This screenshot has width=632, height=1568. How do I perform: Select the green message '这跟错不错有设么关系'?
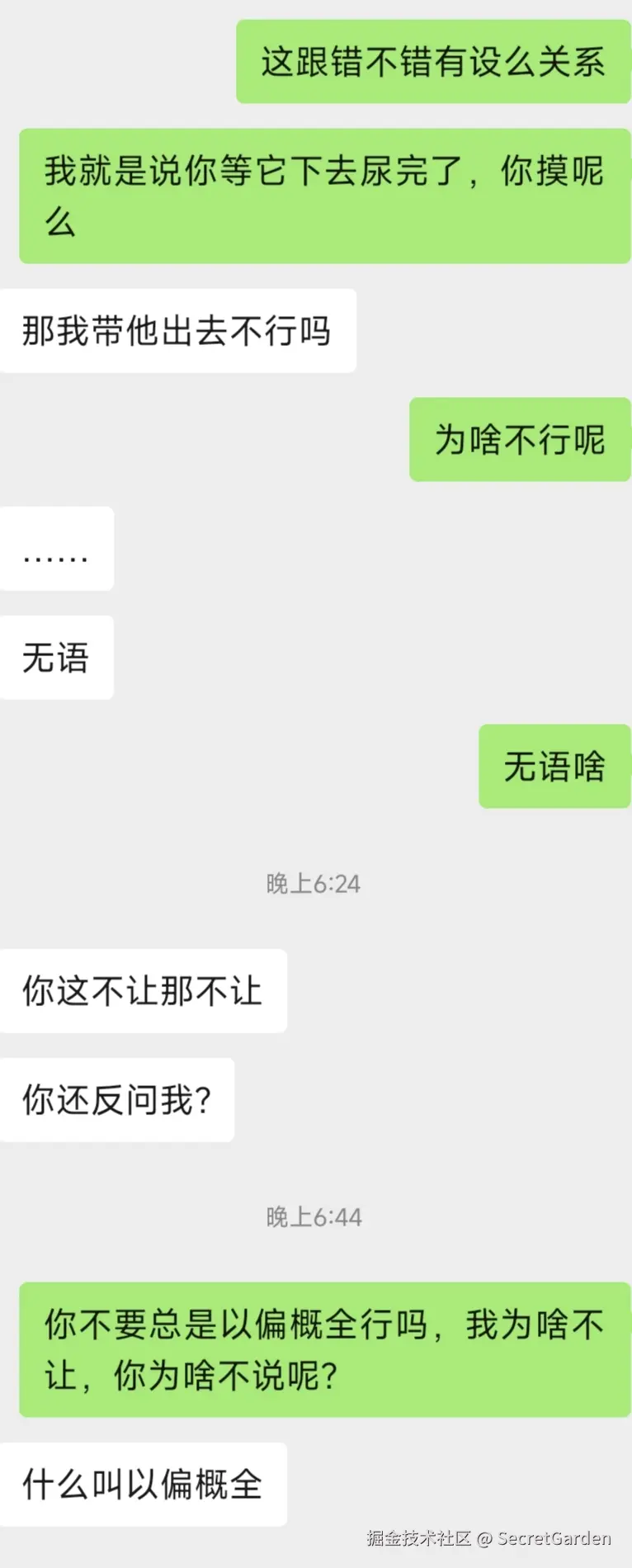[x=433, y=61]
